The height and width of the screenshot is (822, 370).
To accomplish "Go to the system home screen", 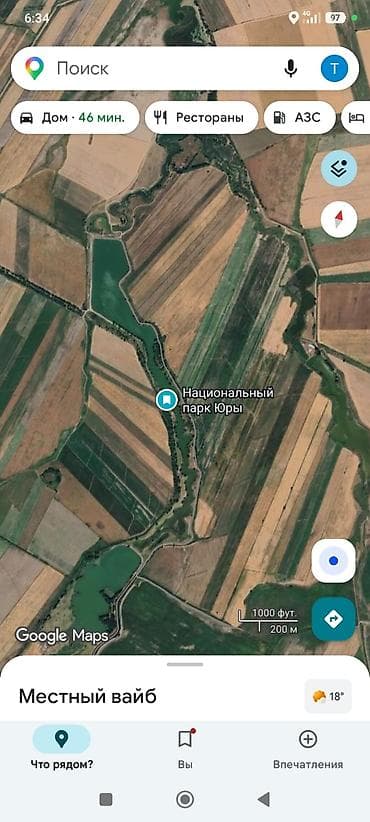I will point(184,799).
